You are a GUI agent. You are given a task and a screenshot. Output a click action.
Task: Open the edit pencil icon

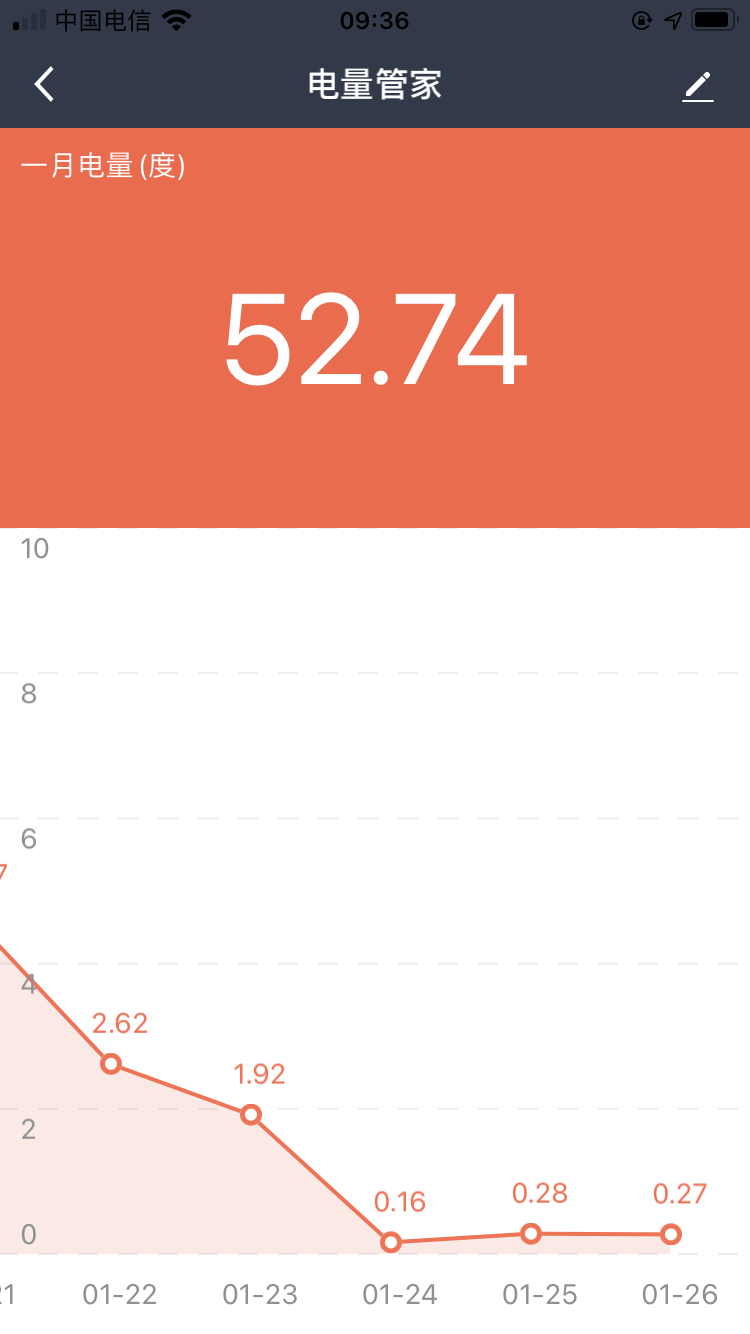click(x=698, y=86)
